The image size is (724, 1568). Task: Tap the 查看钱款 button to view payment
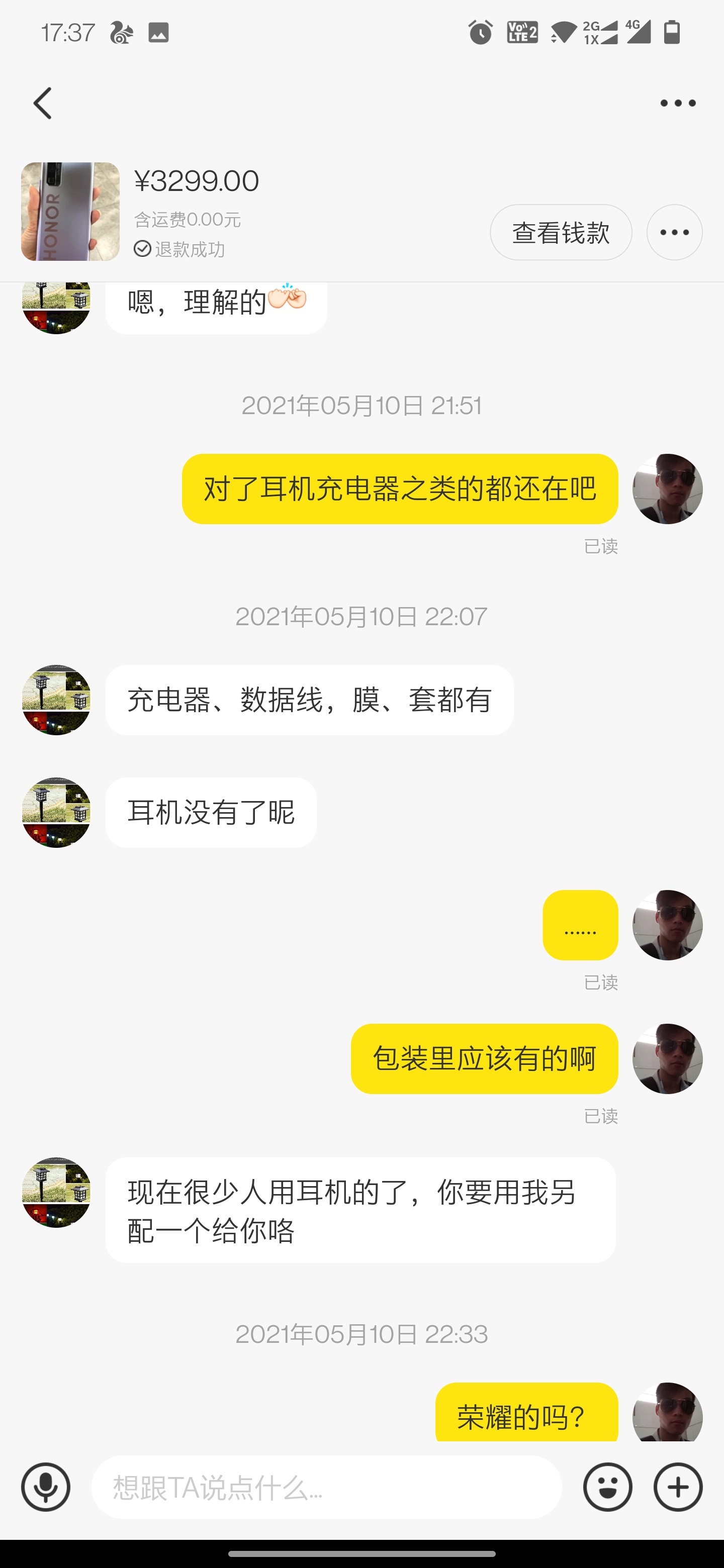point(561,232)
